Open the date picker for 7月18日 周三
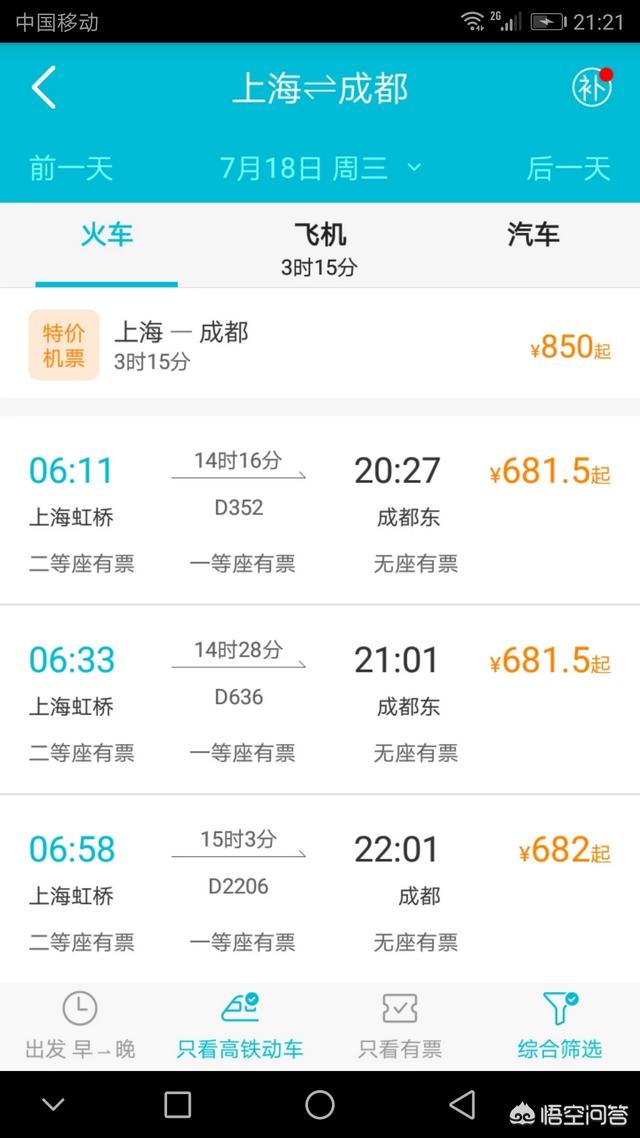Viewport: 640px width, 1138px height. tap(320, 168)
